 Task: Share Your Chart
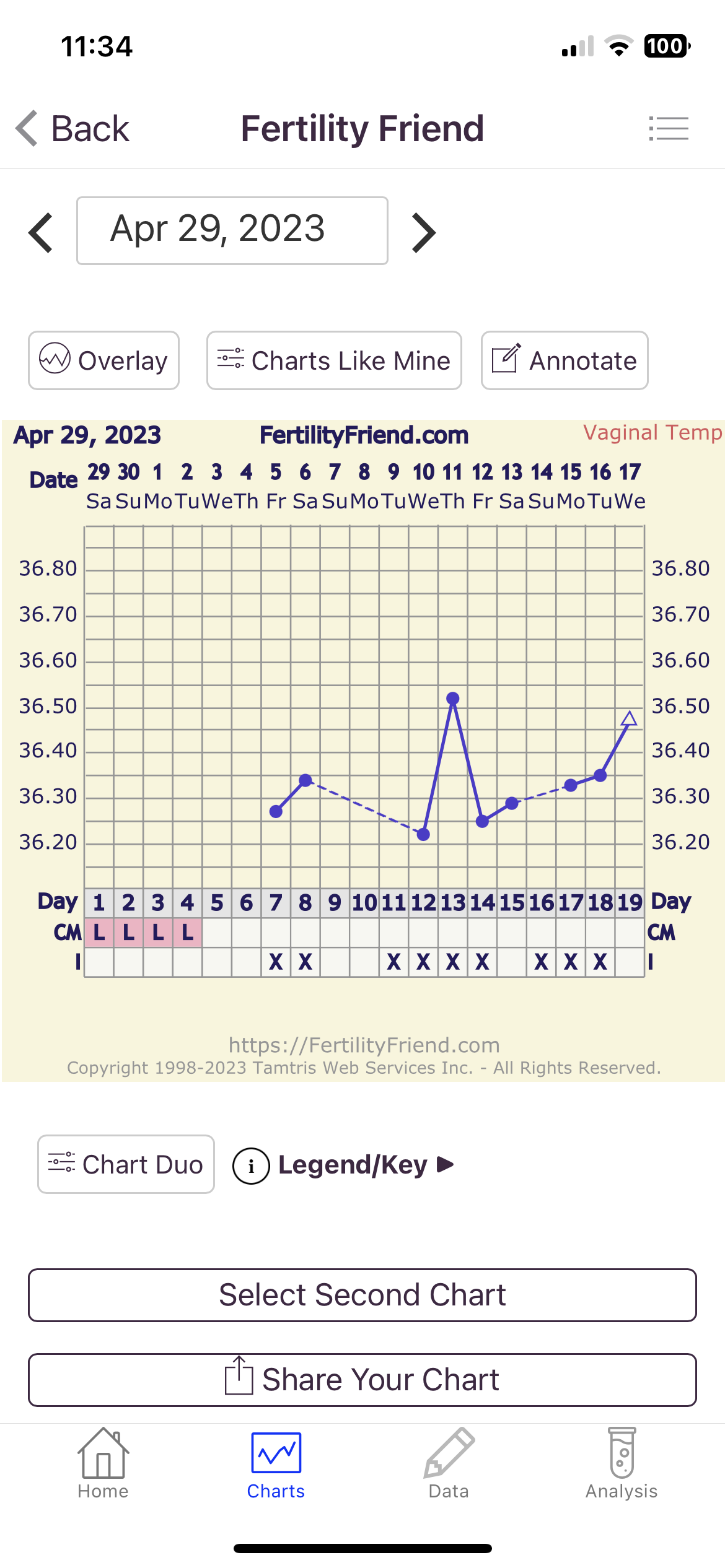tap(362, 1380)
